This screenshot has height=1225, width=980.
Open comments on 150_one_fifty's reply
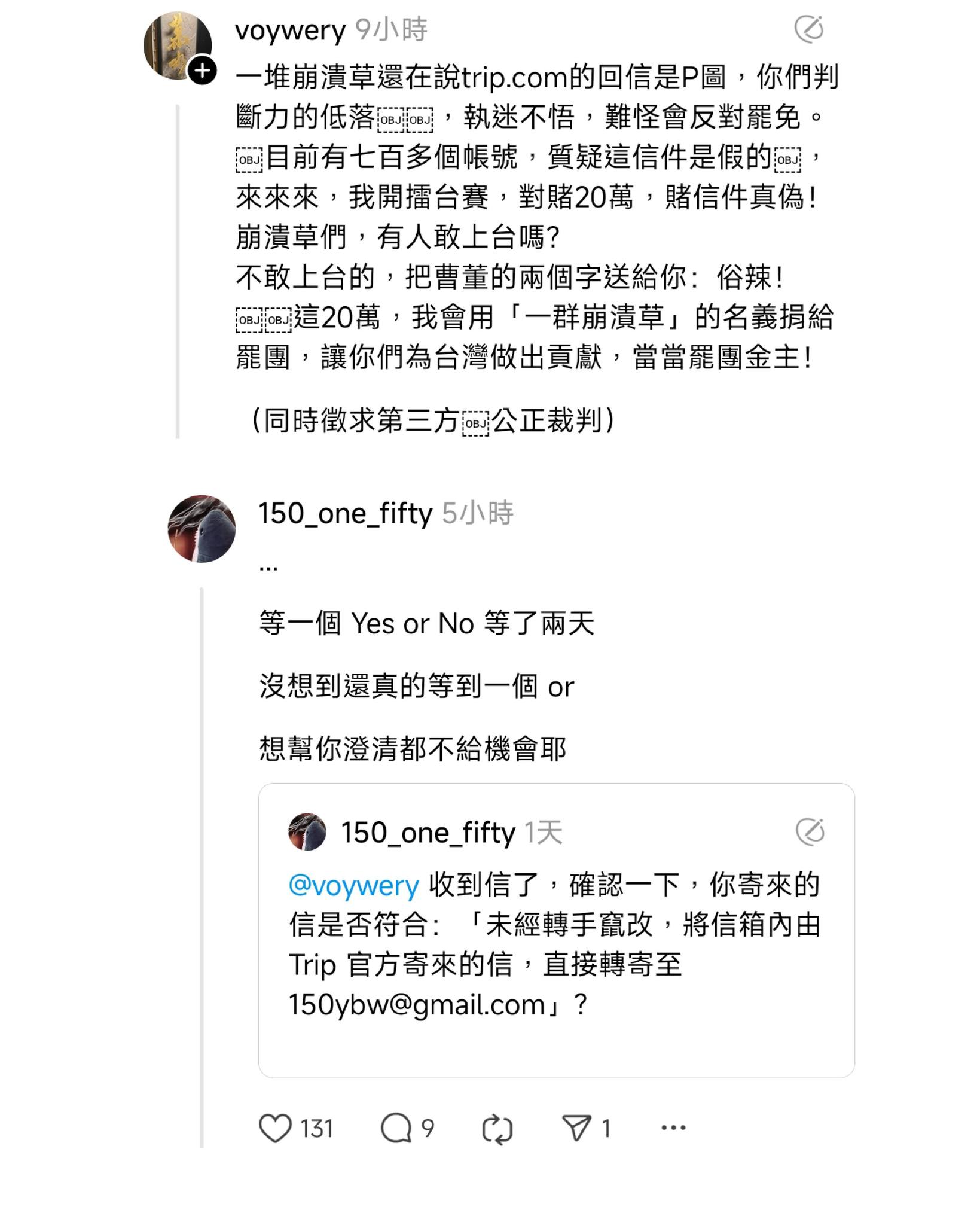396,1129
